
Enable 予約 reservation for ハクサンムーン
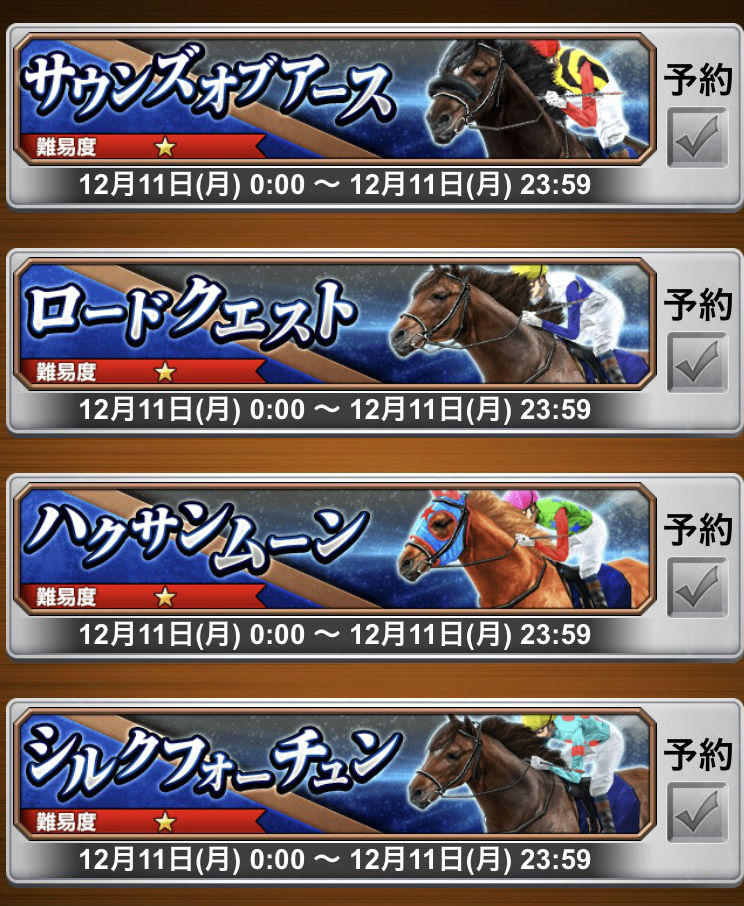(697, 588)
